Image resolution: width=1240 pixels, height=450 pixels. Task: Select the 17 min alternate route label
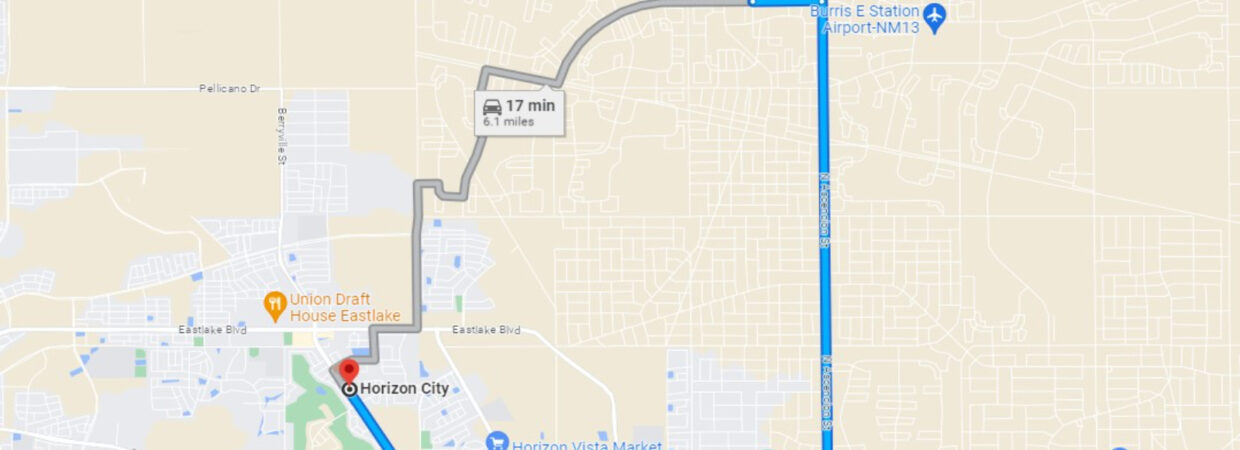(519, 112)
